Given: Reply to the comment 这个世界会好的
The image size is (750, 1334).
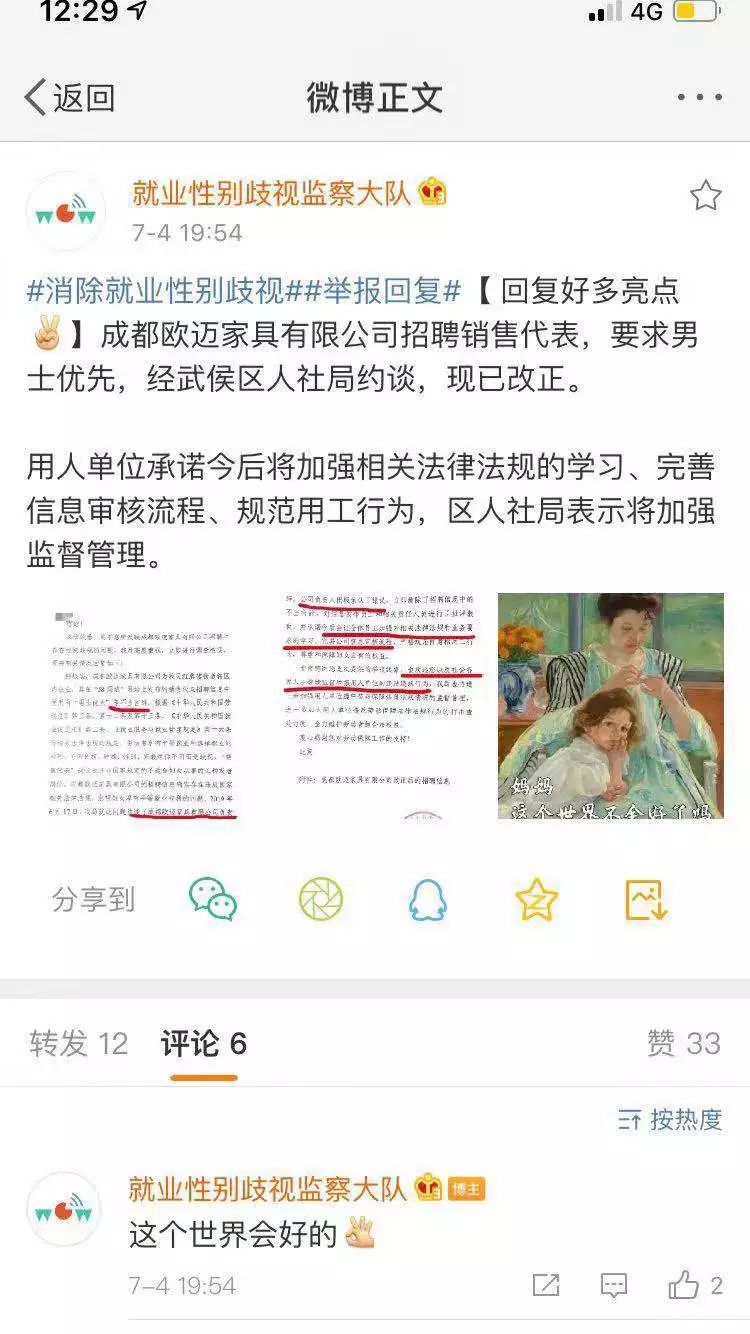Looking at the screenshot, I should [613, 1285].
